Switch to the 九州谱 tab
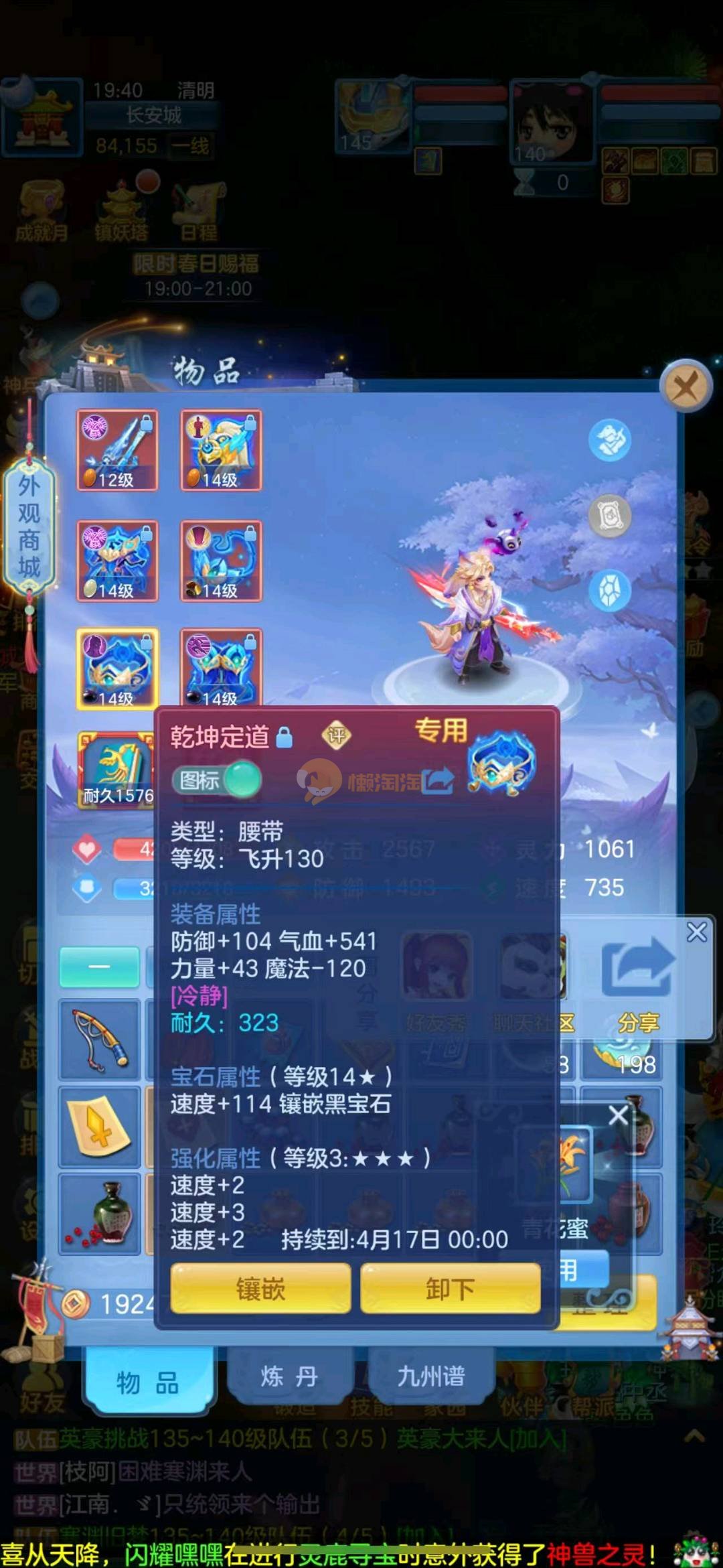Image resolution: width=723 pixels, height=1568 pixels. (430, 1377)
